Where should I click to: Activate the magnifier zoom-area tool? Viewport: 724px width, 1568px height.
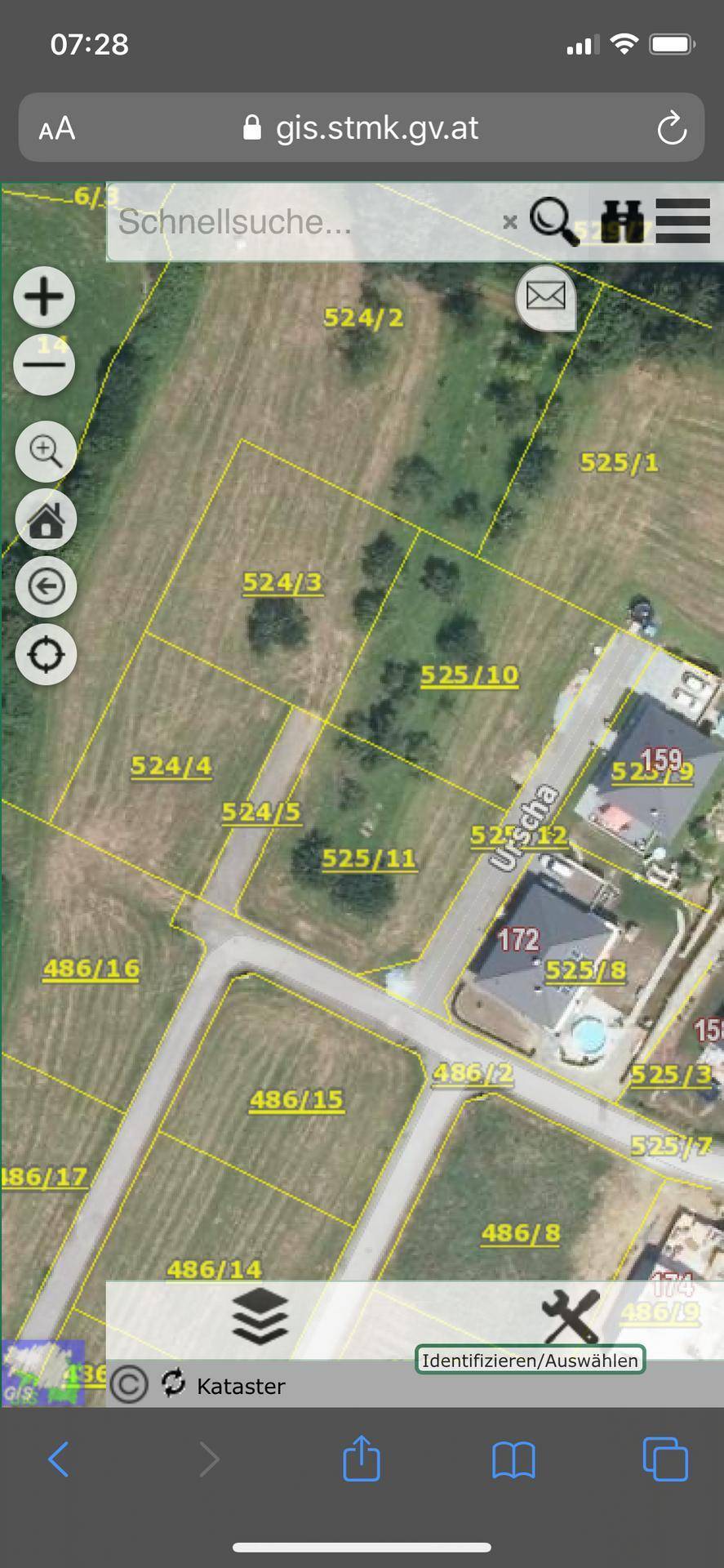(x=46, y=451)
